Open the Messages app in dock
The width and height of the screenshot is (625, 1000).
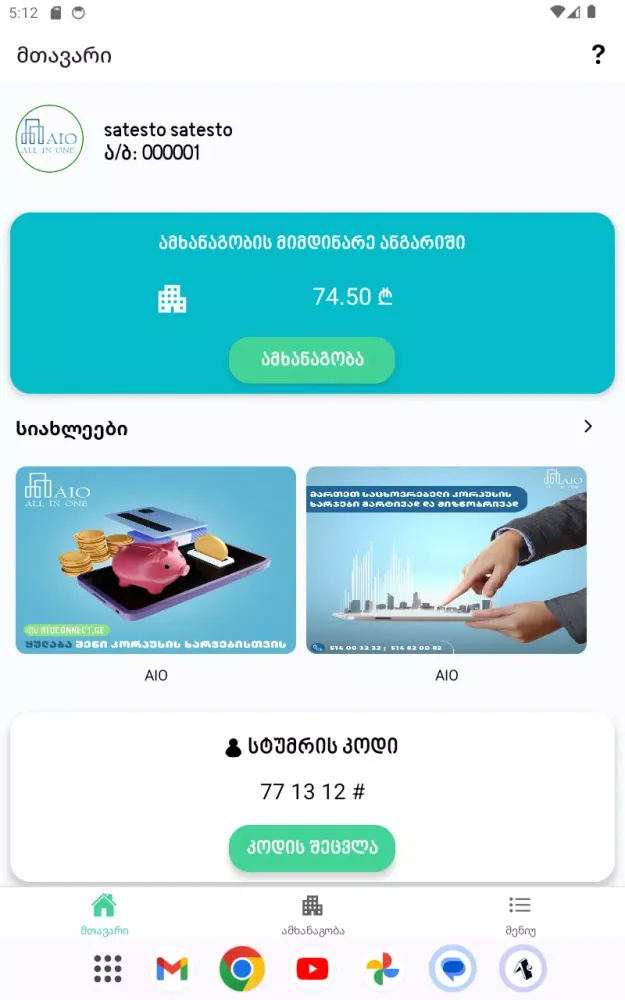pyautogui.click(x=452, y=968)
